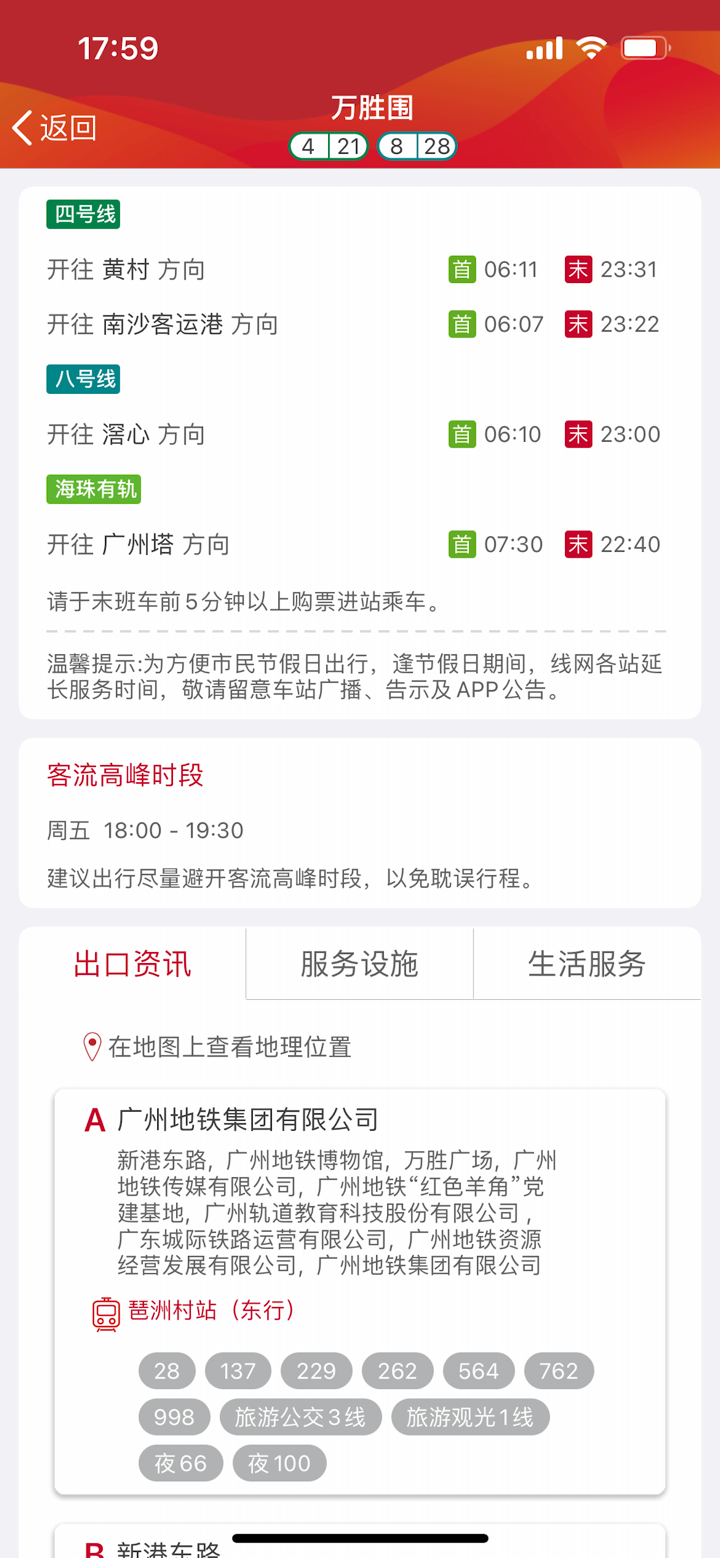Tap the 海珠有轨 tram line badge

click(x=93, y=489)
